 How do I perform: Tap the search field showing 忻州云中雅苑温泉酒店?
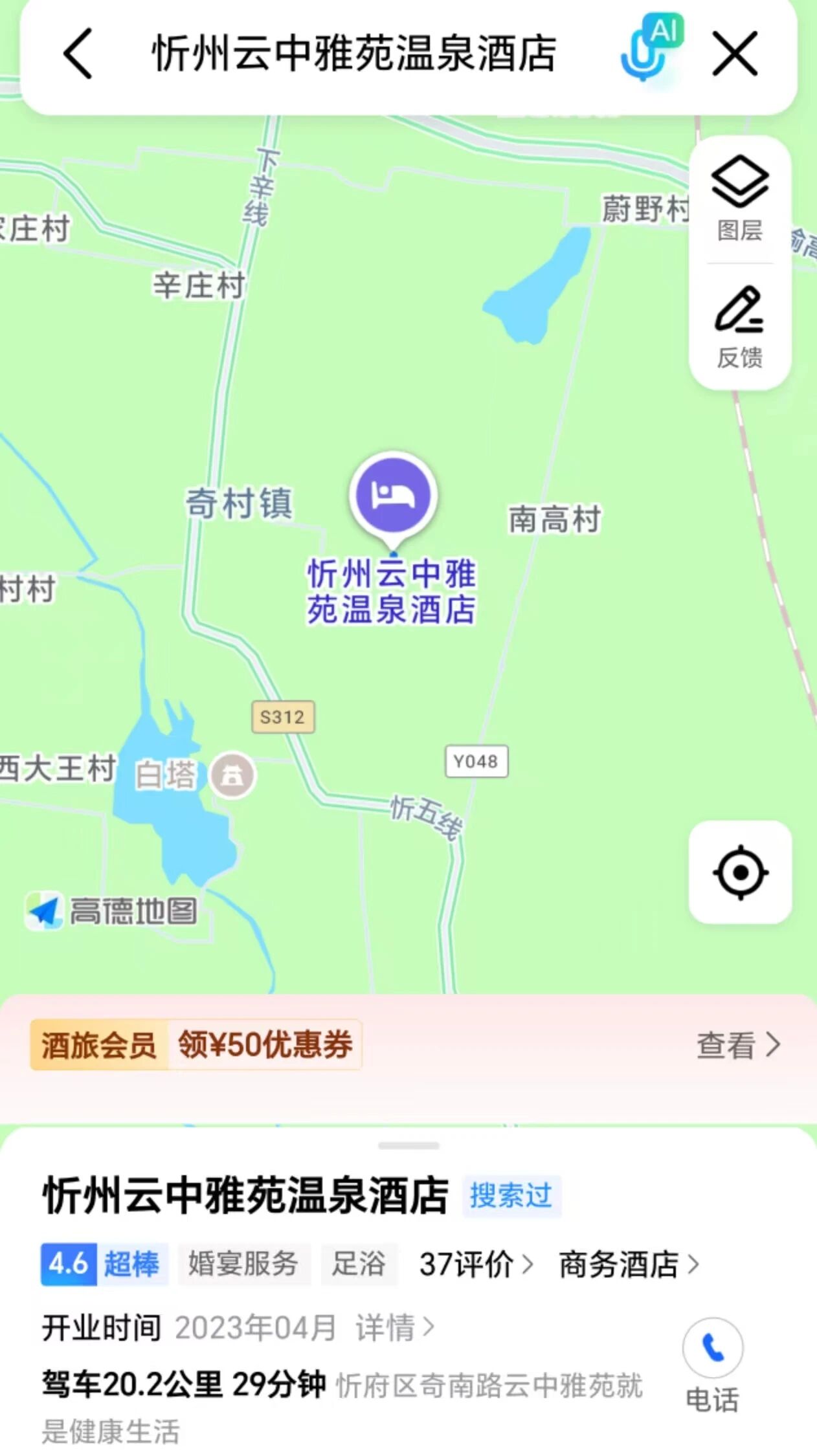click(353, 54)
